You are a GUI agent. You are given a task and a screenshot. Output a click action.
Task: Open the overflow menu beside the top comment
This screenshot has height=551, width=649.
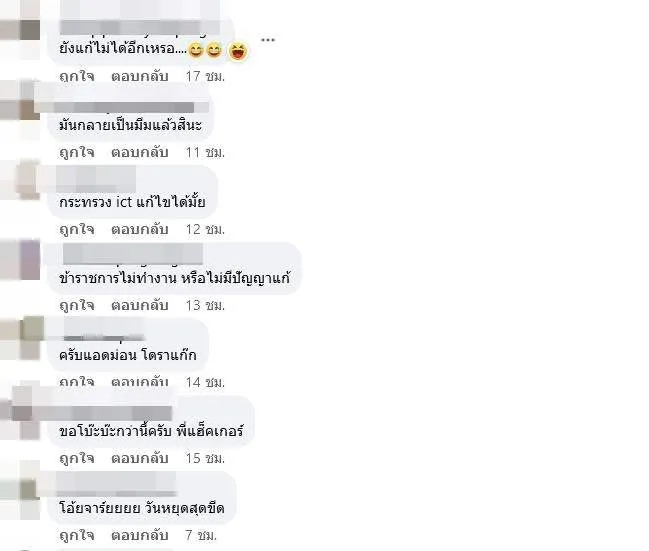(267, 39)
